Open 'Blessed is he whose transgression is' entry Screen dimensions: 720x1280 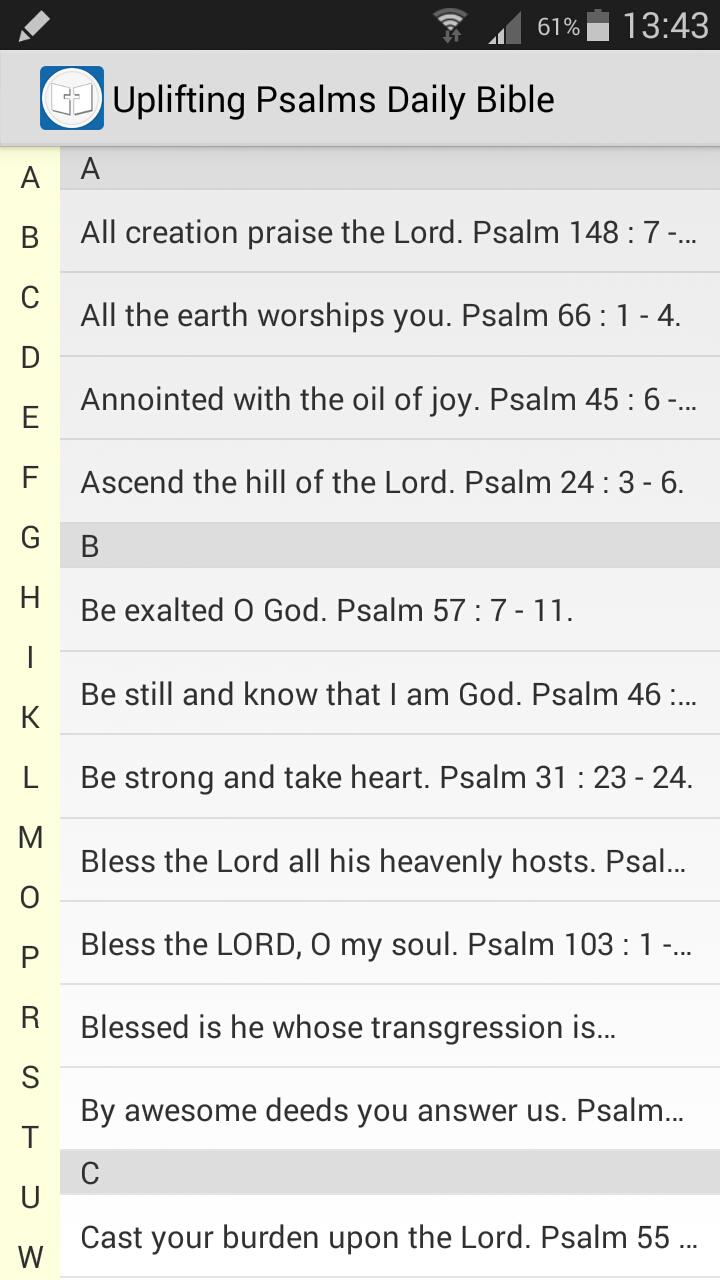coord(390,1026)
